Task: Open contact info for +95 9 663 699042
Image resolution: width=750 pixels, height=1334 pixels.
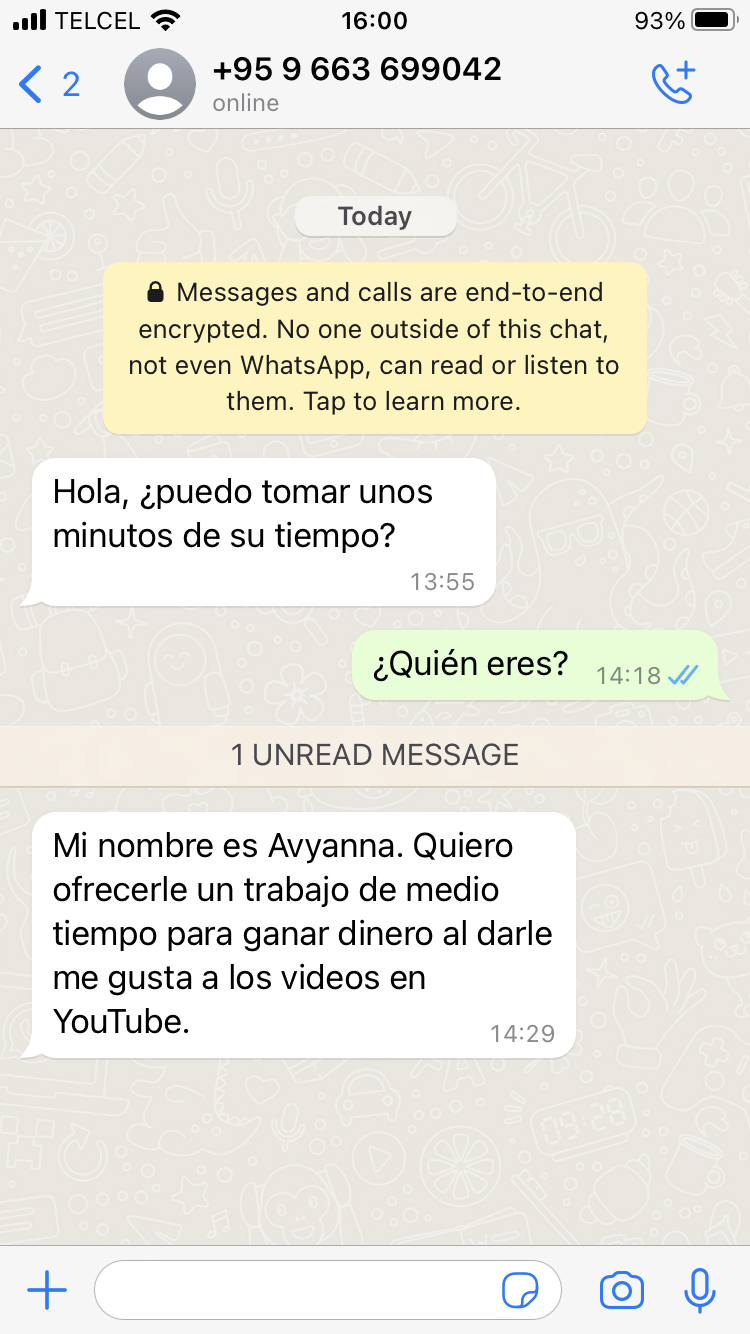Action: 356,83
